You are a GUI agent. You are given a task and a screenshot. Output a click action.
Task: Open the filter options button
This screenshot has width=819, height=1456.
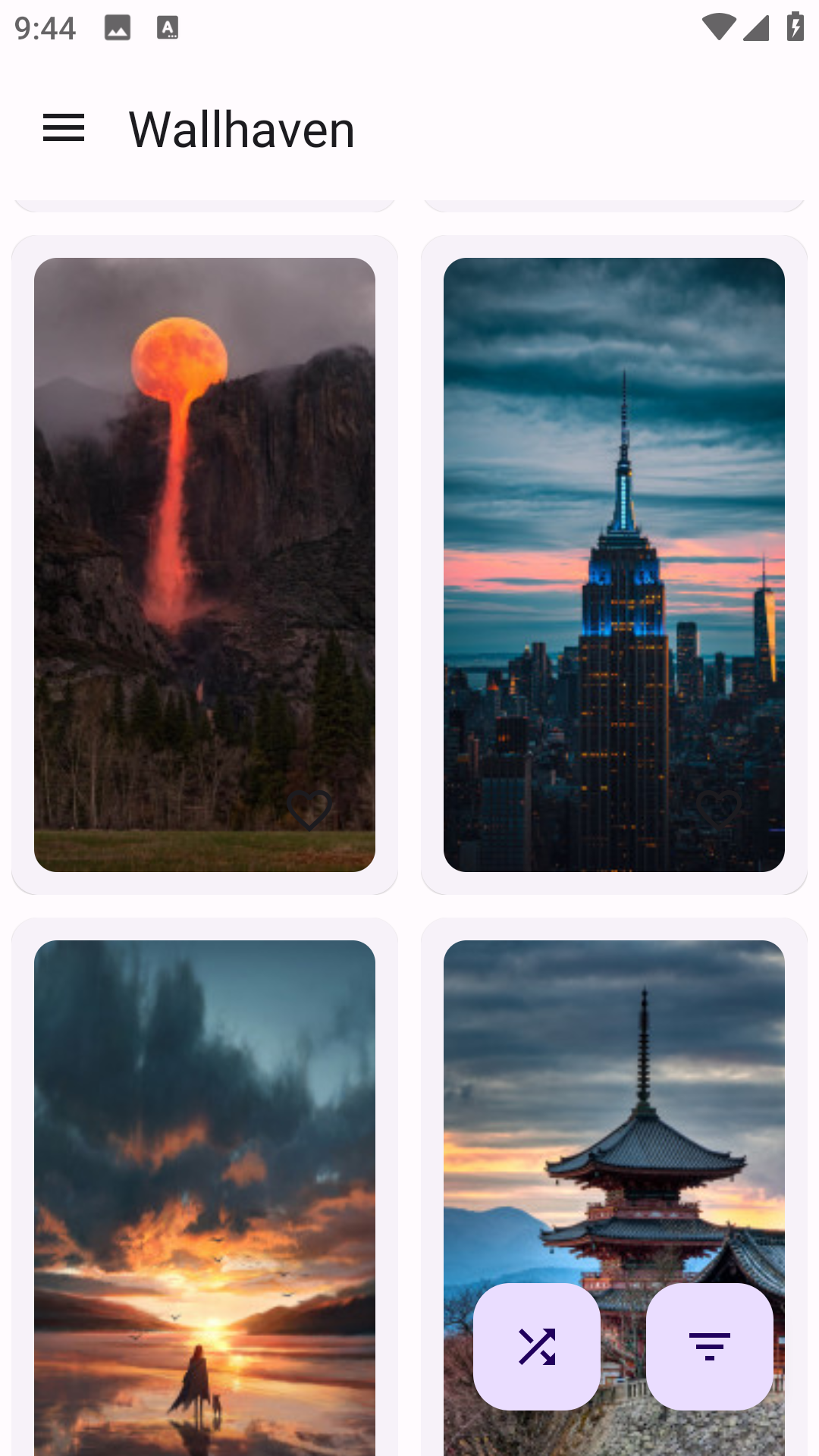pos(710,1347)
